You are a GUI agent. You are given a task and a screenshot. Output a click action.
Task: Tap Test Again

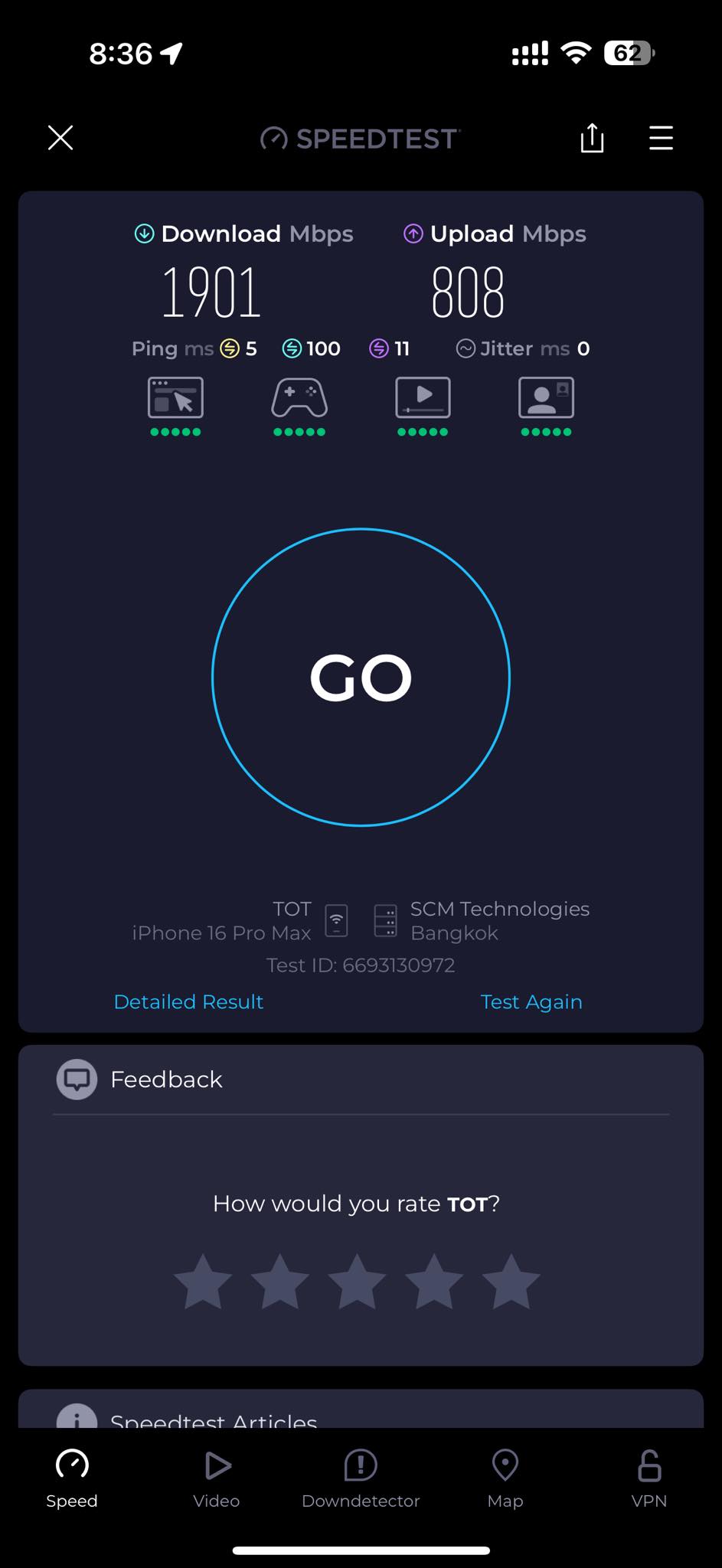[531, 1001]
